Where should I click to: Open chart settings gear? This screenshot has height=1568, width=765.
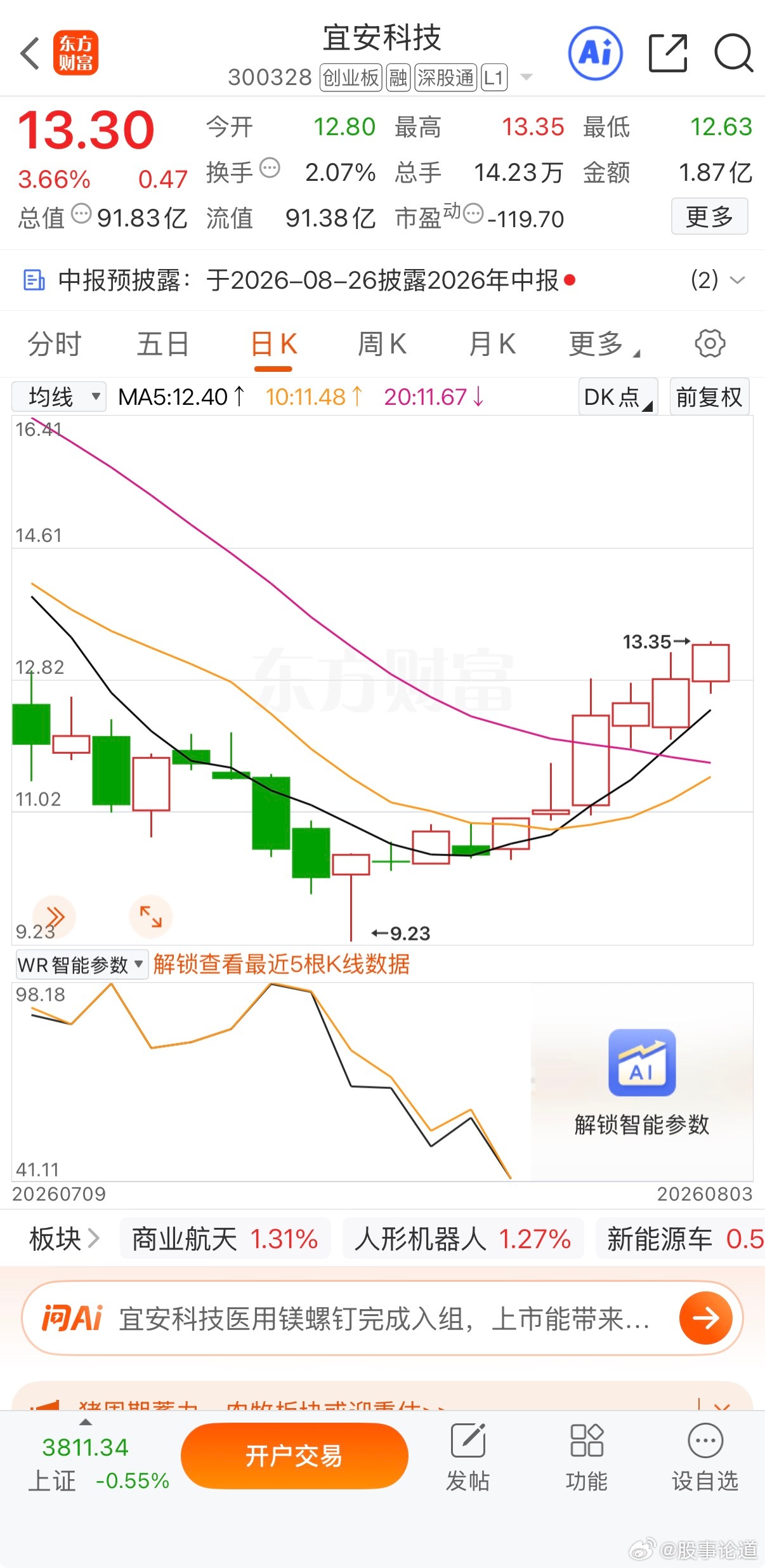coord(710,344)
